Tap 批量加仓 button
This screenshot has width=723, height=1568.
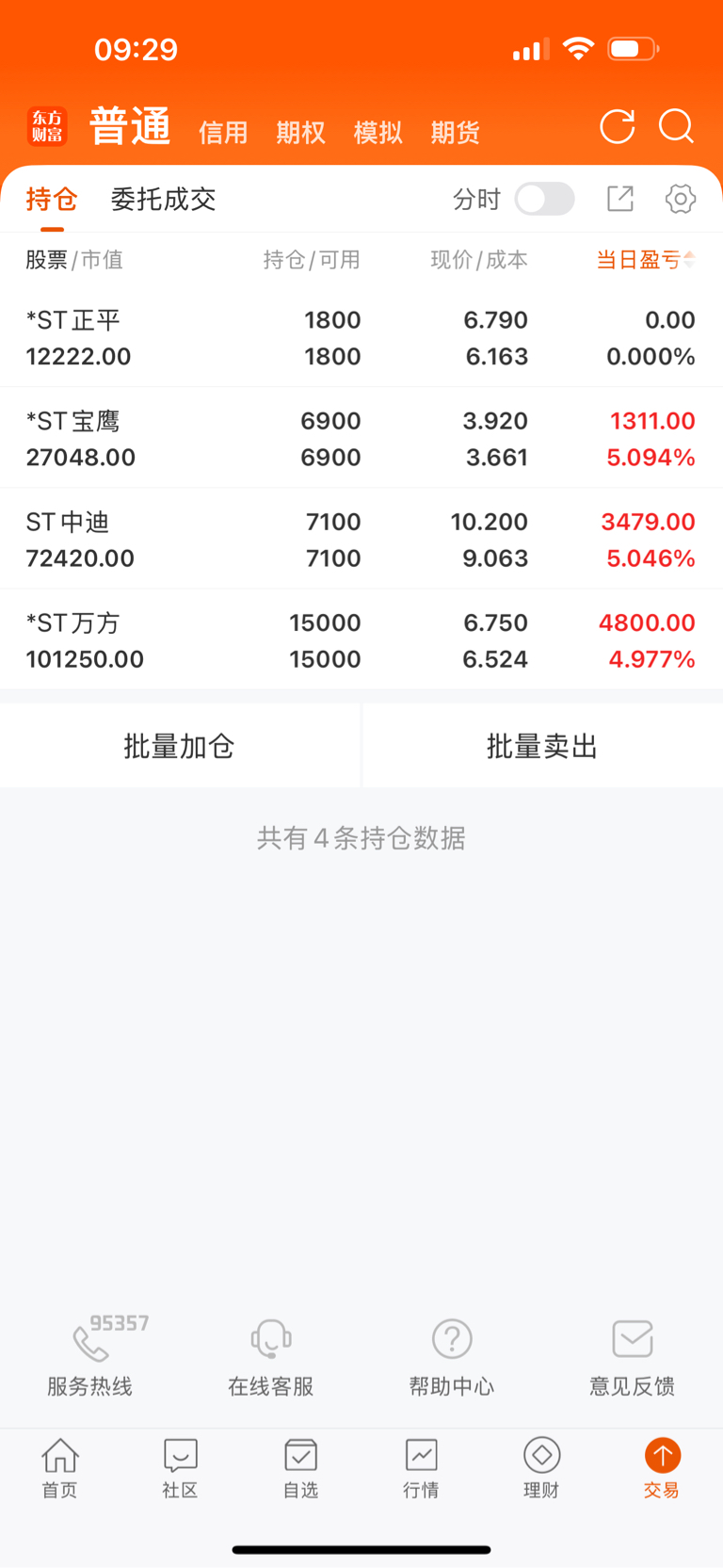click(179, 746)
